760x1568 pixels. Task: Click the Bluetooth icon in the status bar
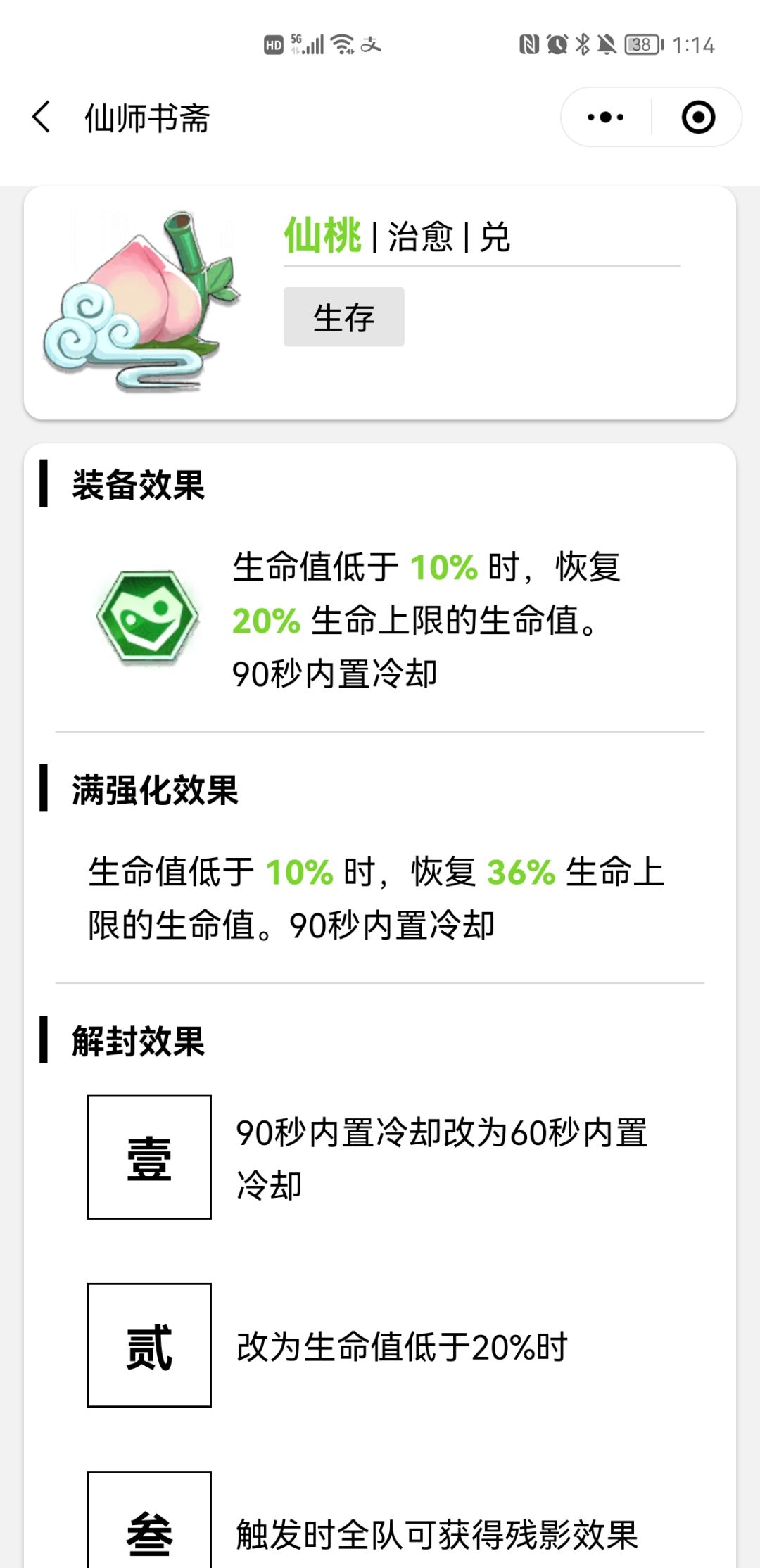(x=581, y=44)
